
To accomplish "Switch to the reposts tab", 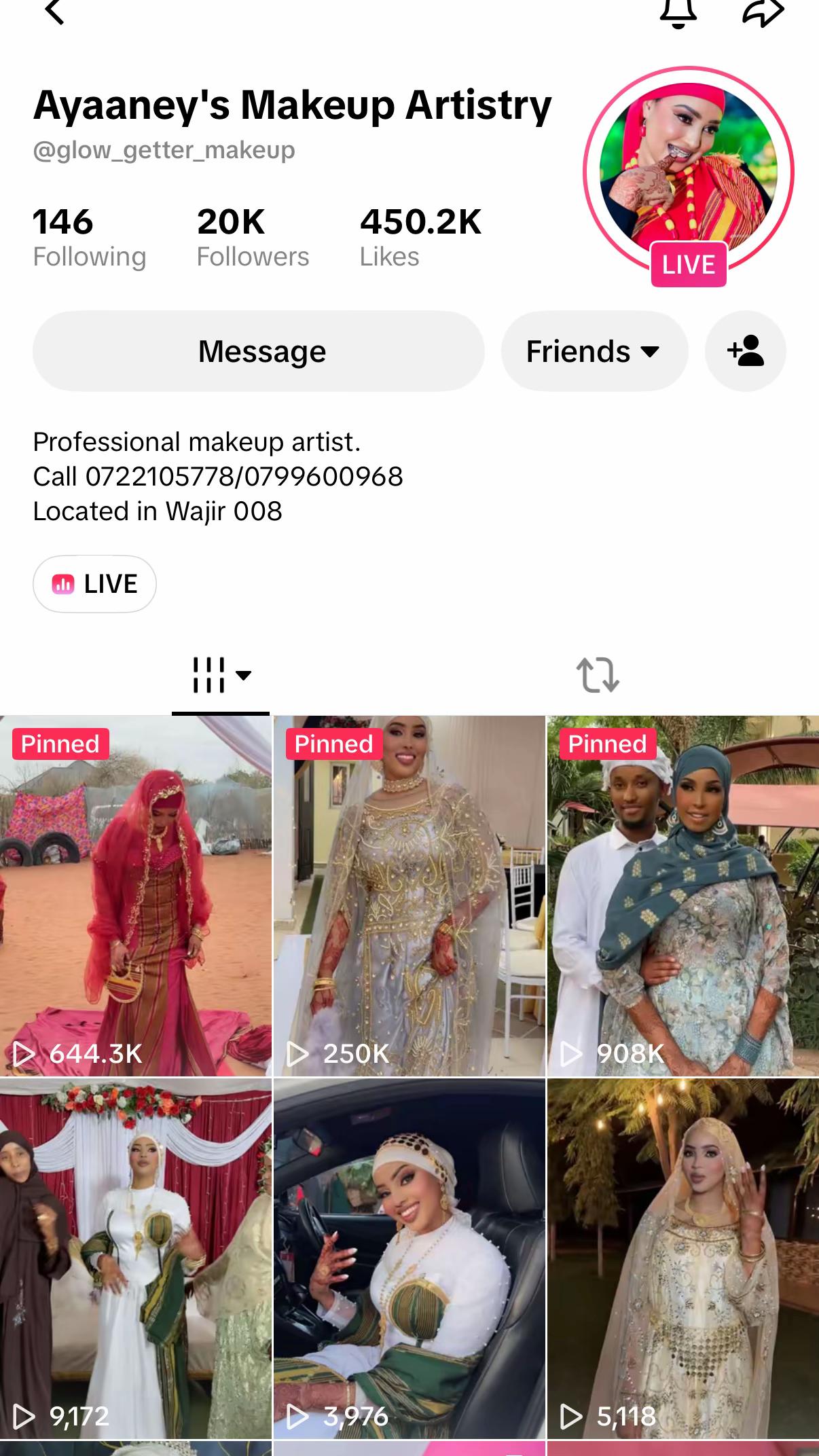I will 598,675.
